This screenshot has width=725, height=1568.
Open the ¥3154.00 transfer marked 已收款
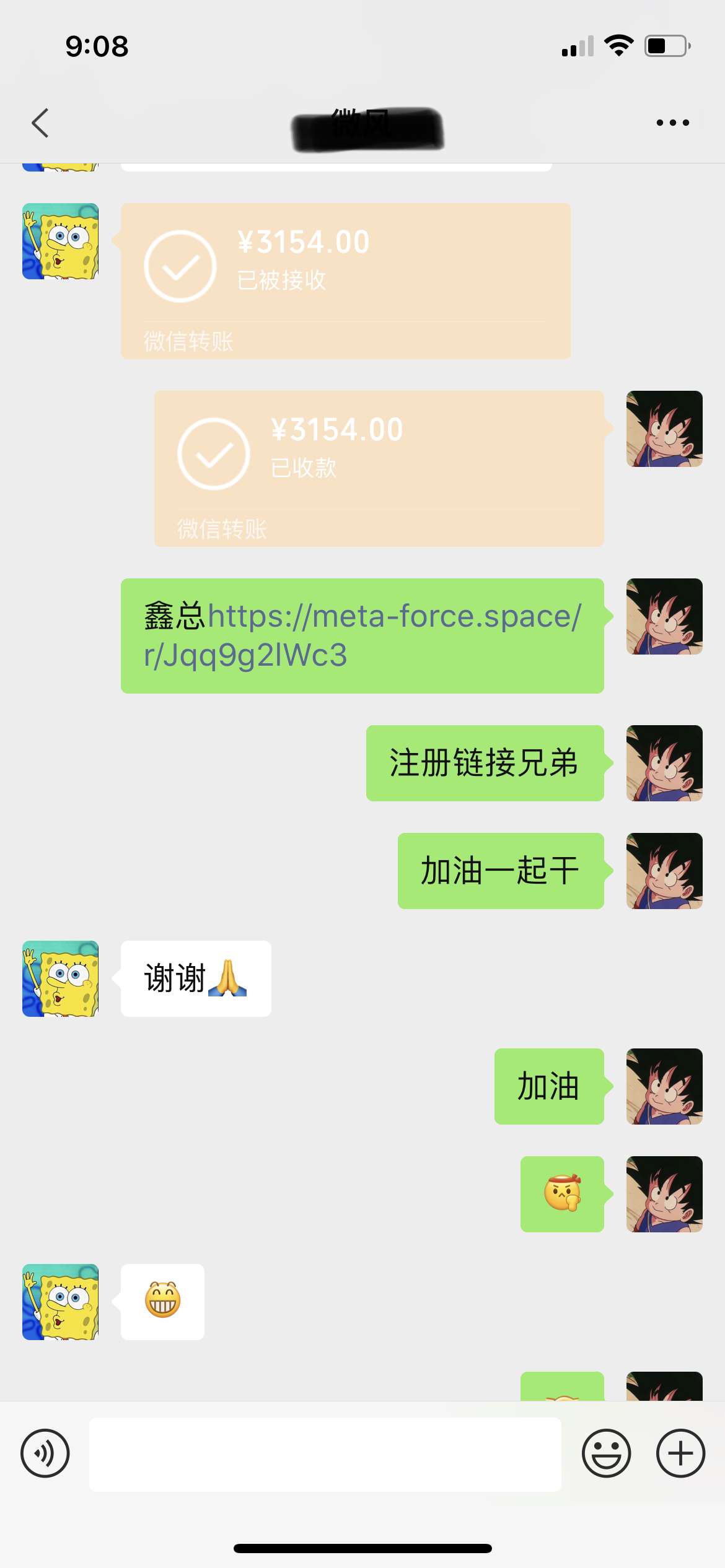click(x=379, y=468)
